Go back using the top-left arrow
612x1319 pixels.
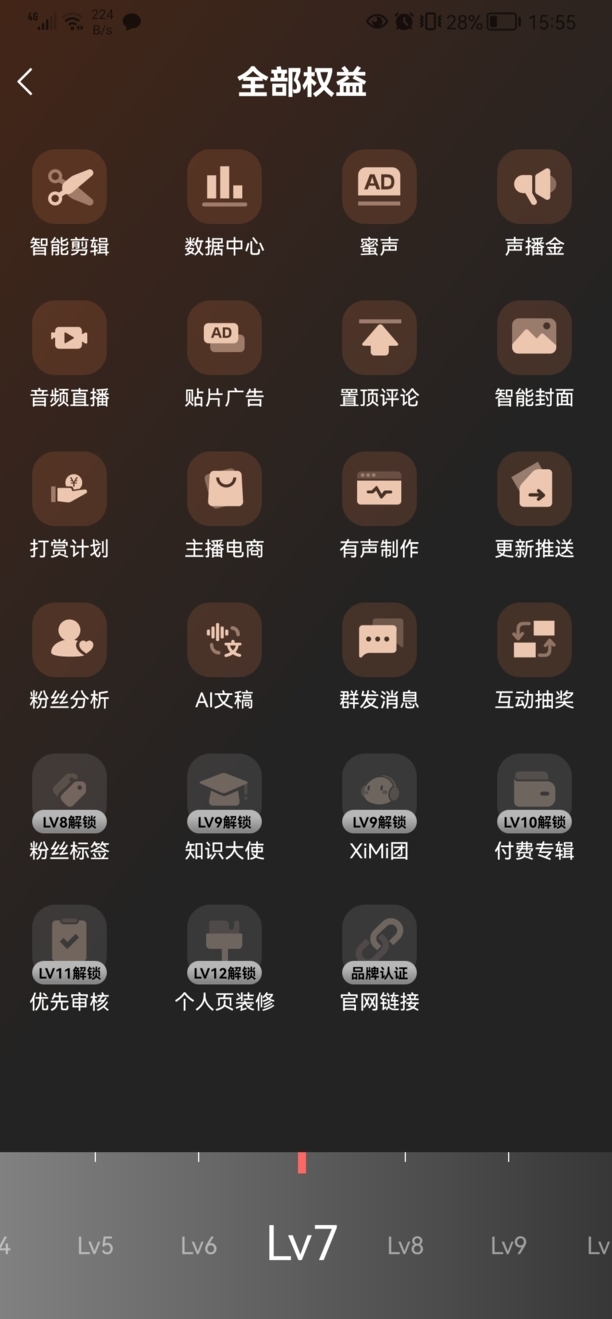pos(26,82)
